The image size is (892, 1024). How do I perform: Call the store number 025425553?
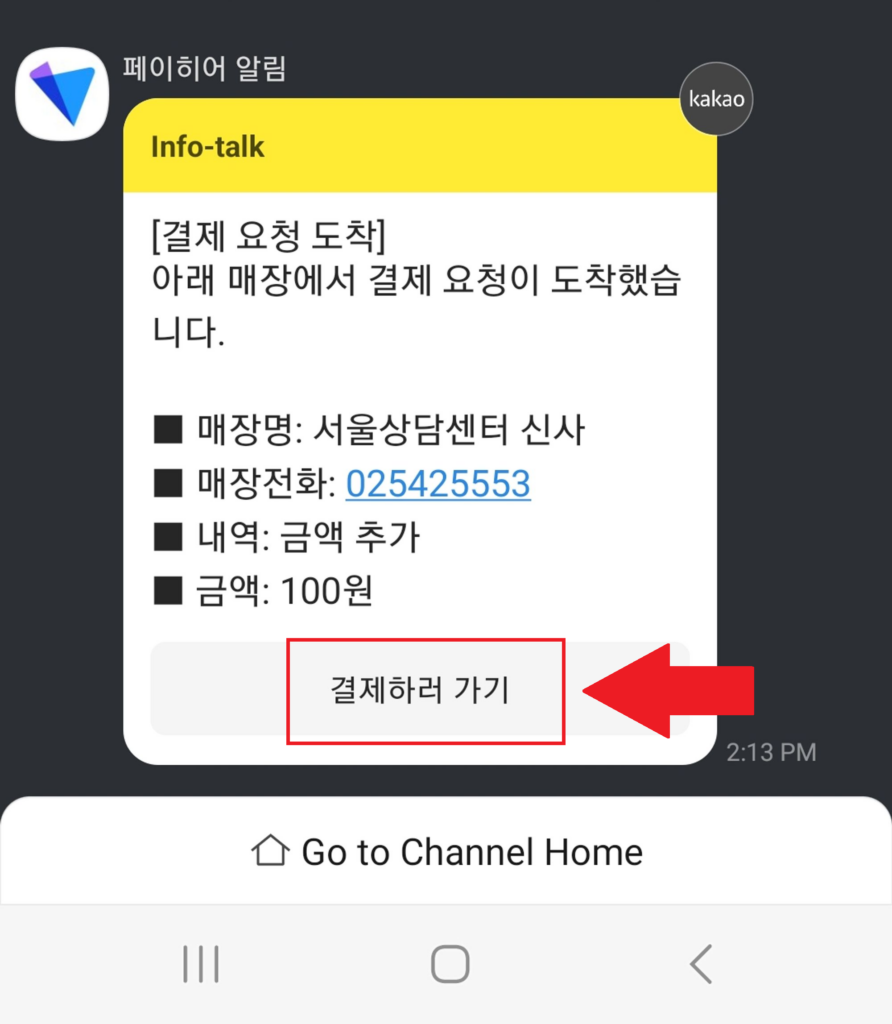438,485
